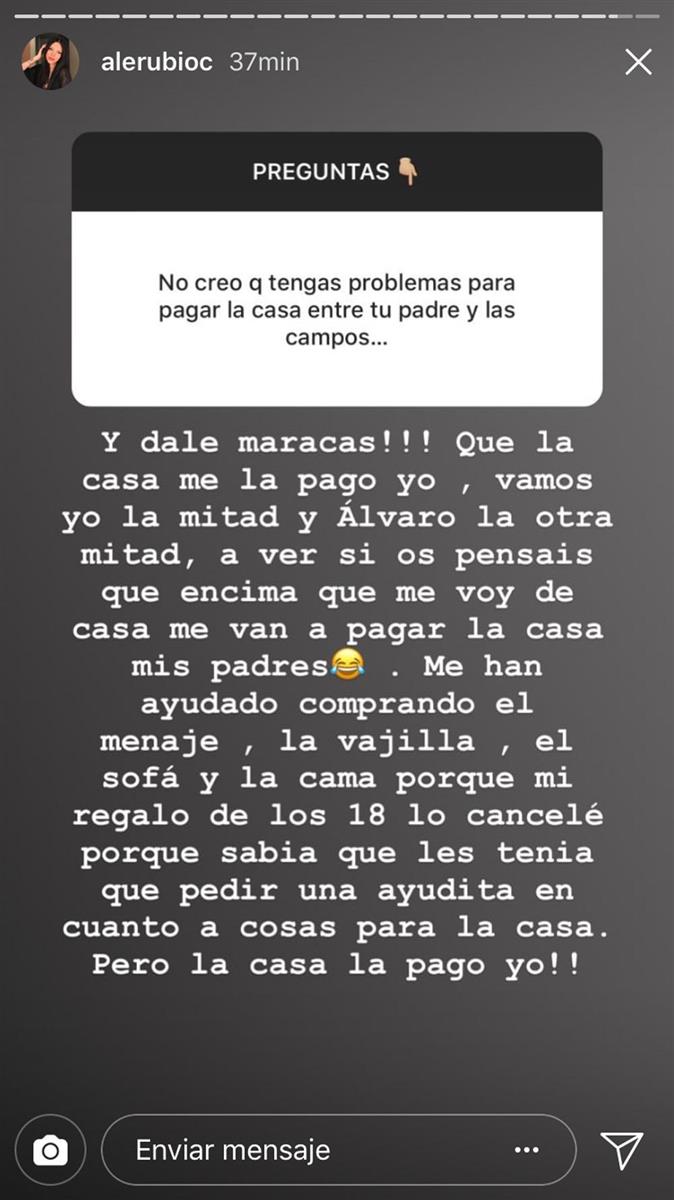Image resolution: width=674 pixels, height=1200 pixels.
Task: Open alerubioc's profile picture
Action: point(50,62)
